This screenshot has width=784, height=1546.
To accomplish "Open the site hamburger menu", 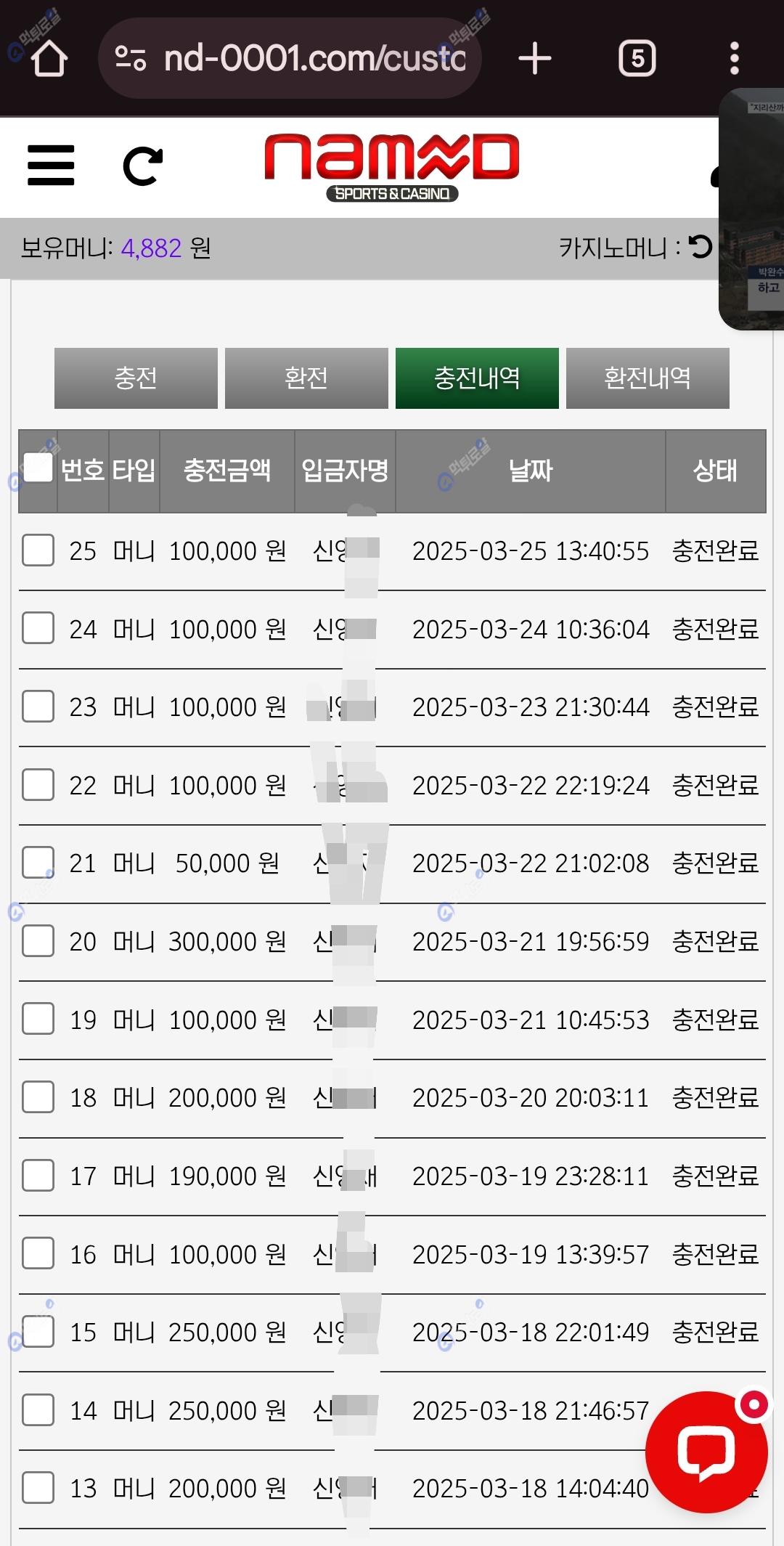I will click(x=51, y=166).
